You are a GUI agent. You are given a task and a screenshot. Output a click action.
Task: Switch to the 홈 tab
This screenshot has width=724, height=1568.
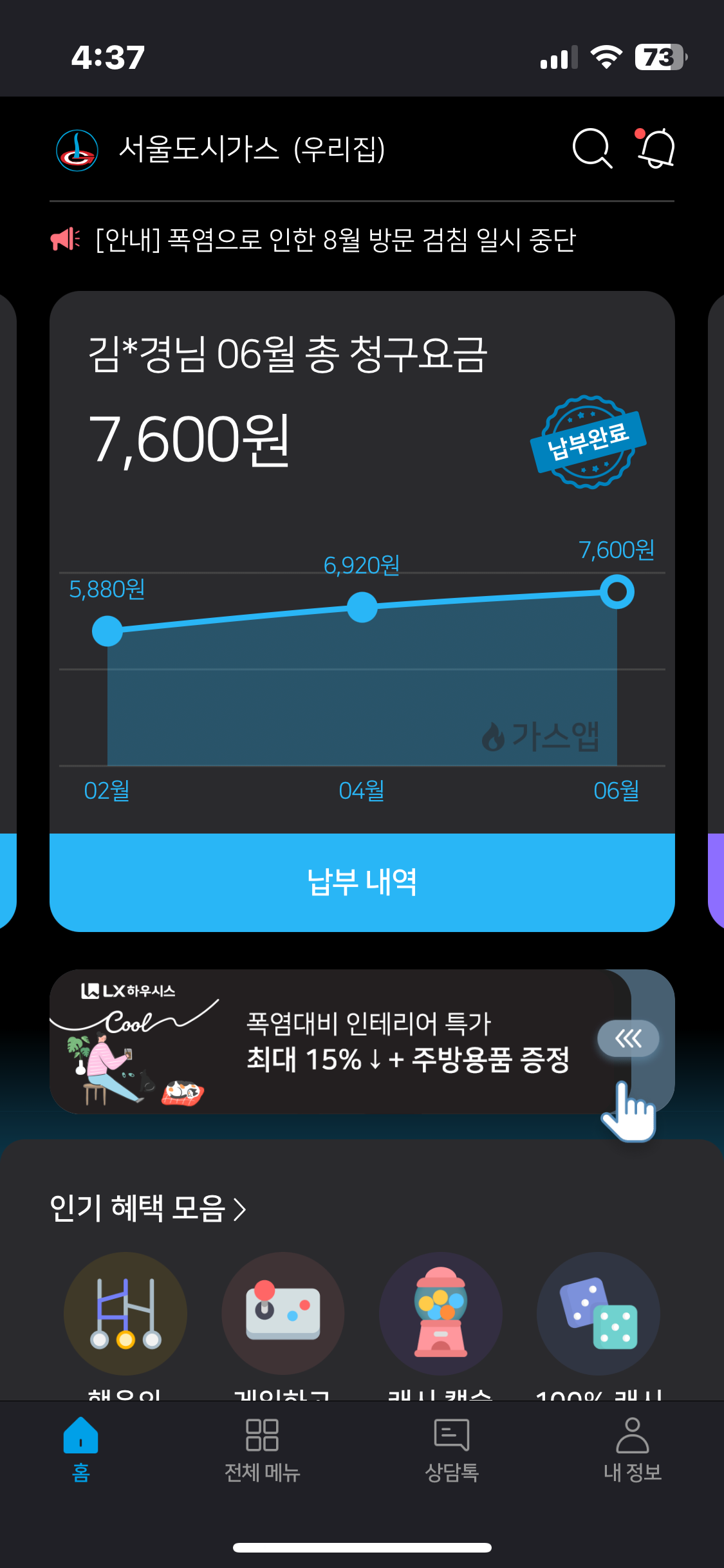80,1448
